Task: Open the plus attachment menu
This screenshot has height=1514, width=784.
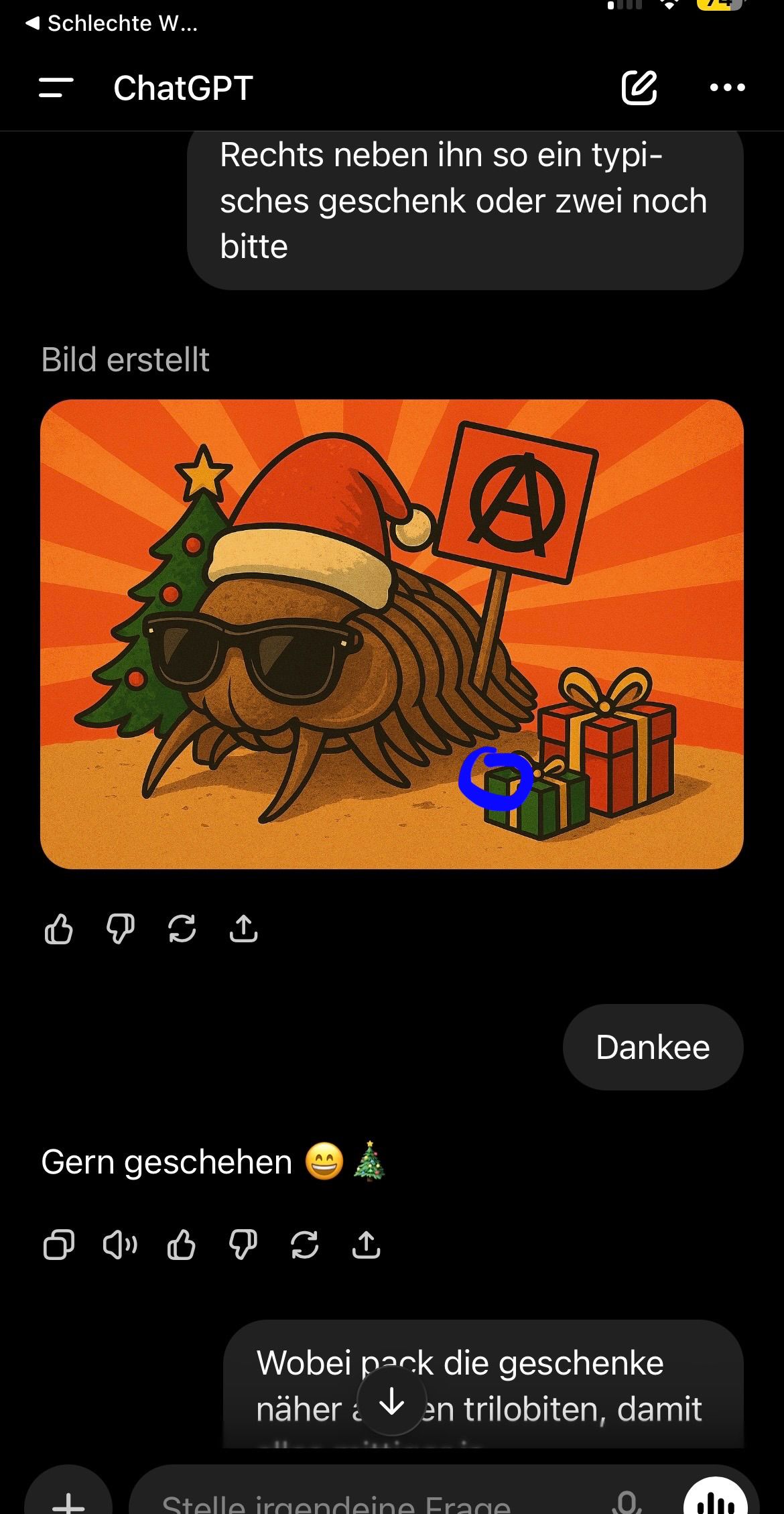Action: [x=68, y=1500]
